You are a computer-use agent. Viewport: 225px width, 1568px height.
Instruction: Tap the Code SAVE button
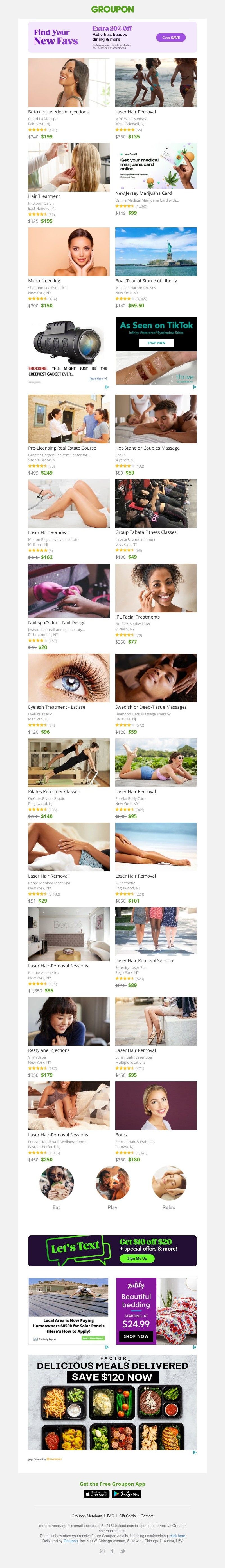[171, 37]
